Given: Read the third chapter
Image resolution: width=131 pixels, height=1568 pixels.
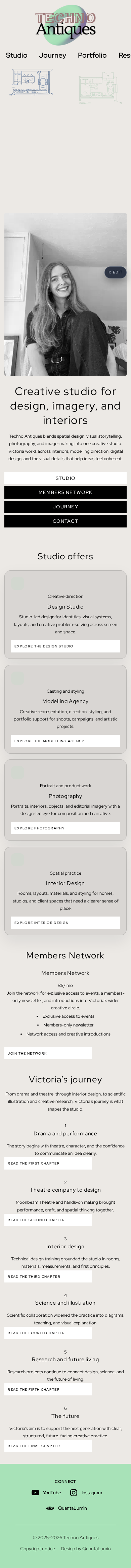Looking at the screenshot, I should (48, 1276).
